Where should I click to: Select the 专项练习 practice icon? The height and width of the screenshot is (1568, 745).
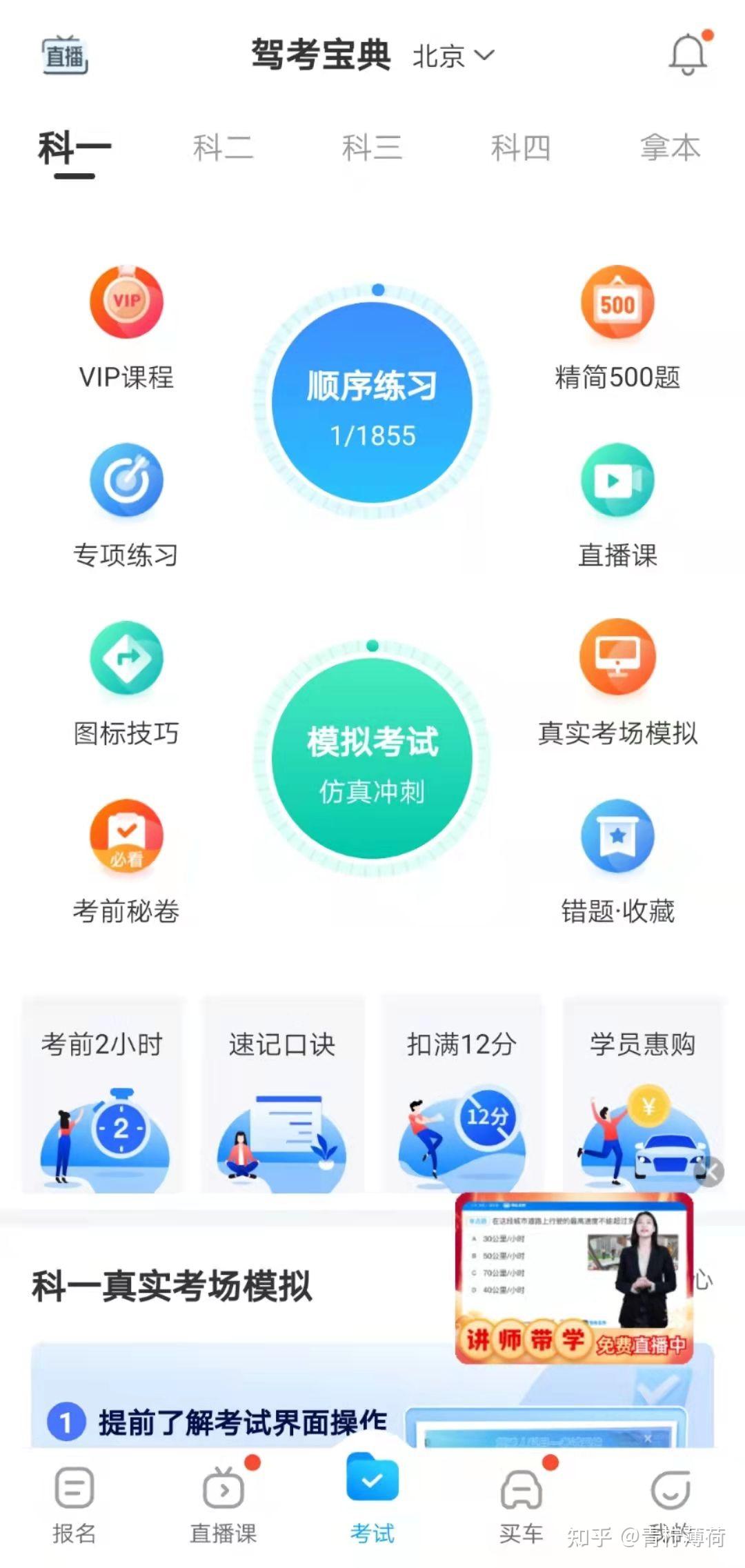[127, 482]
